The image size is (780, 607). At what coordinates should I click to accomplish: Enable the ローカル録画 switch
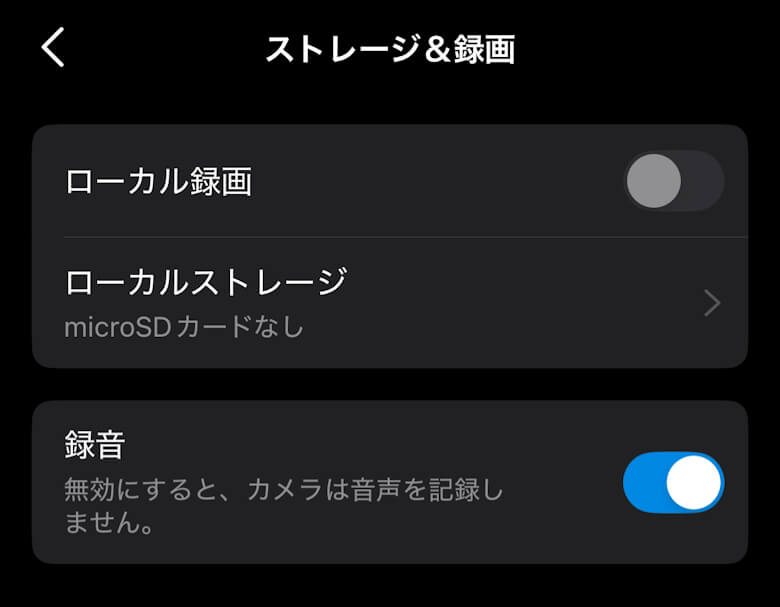coord(673,182)
